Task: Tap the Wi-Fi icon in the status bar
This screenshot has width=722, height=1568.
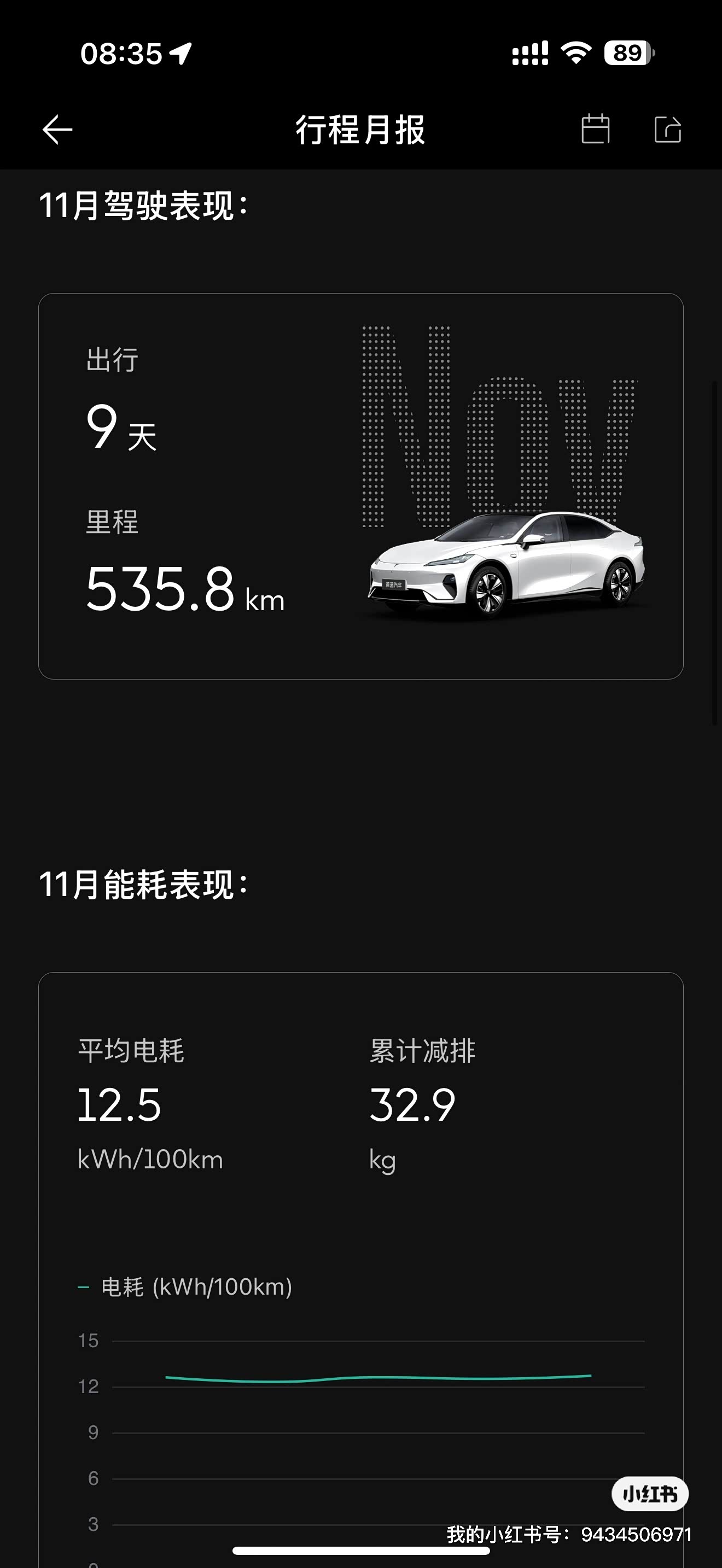Action: pyautogui.click(x=575, y=54)
